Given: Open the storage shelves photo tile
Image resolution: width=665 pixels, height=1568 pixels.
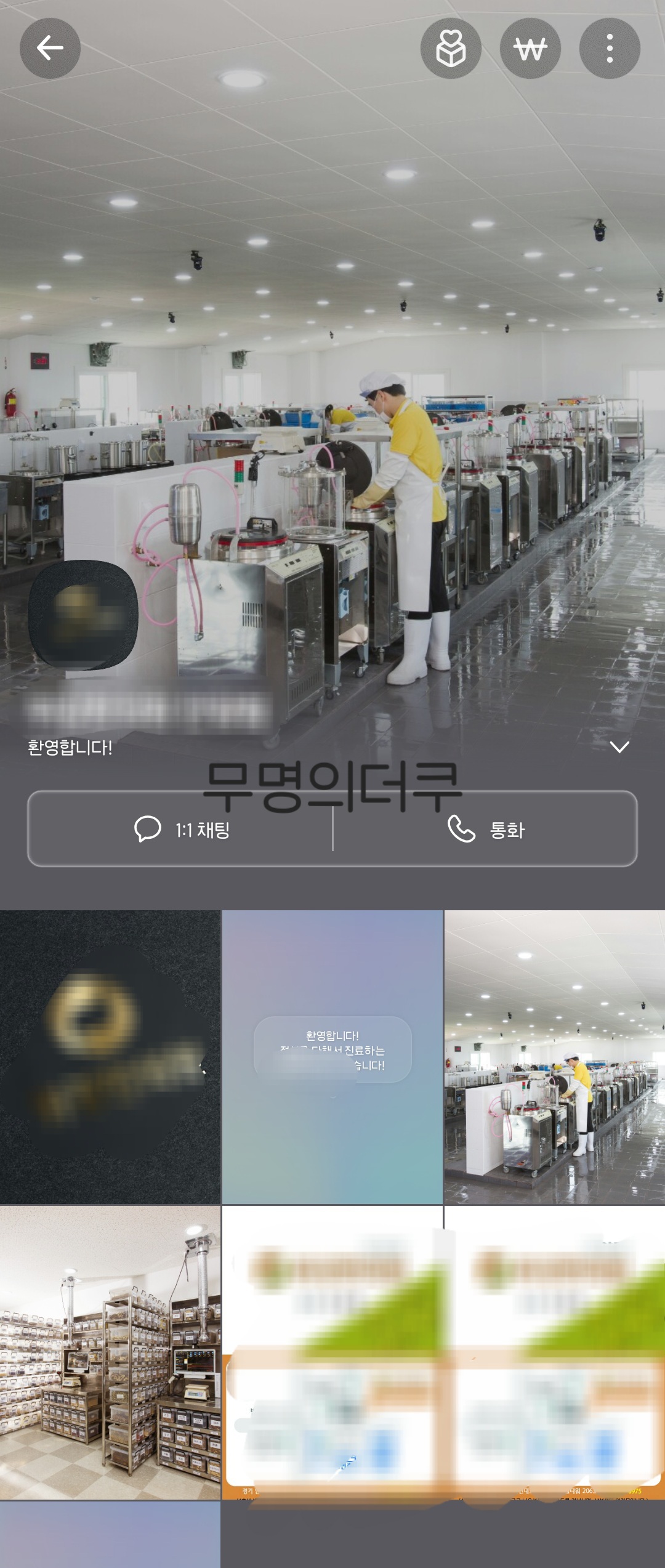Looking at the screenshot, I should pos(110,1352).
